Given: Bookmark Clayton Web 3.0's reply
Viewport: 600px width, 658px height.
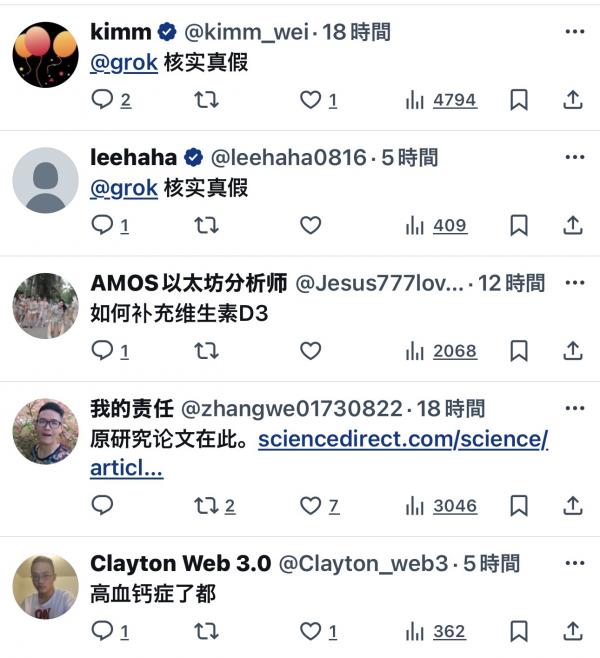Looking at the screenshot, I should [519, 631].
